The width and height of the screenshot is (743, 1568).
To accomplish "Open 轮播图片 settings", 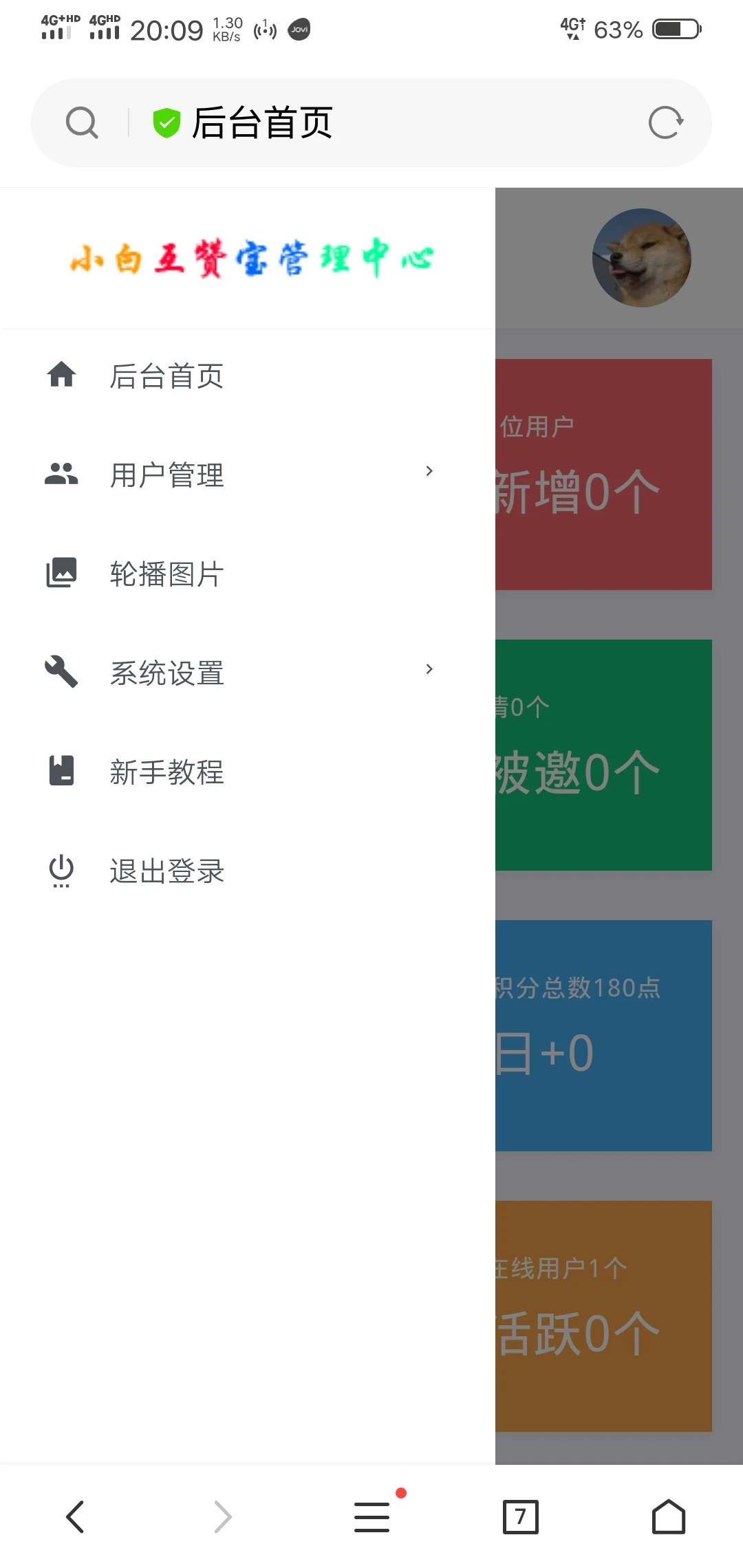I will coord(248,574).
